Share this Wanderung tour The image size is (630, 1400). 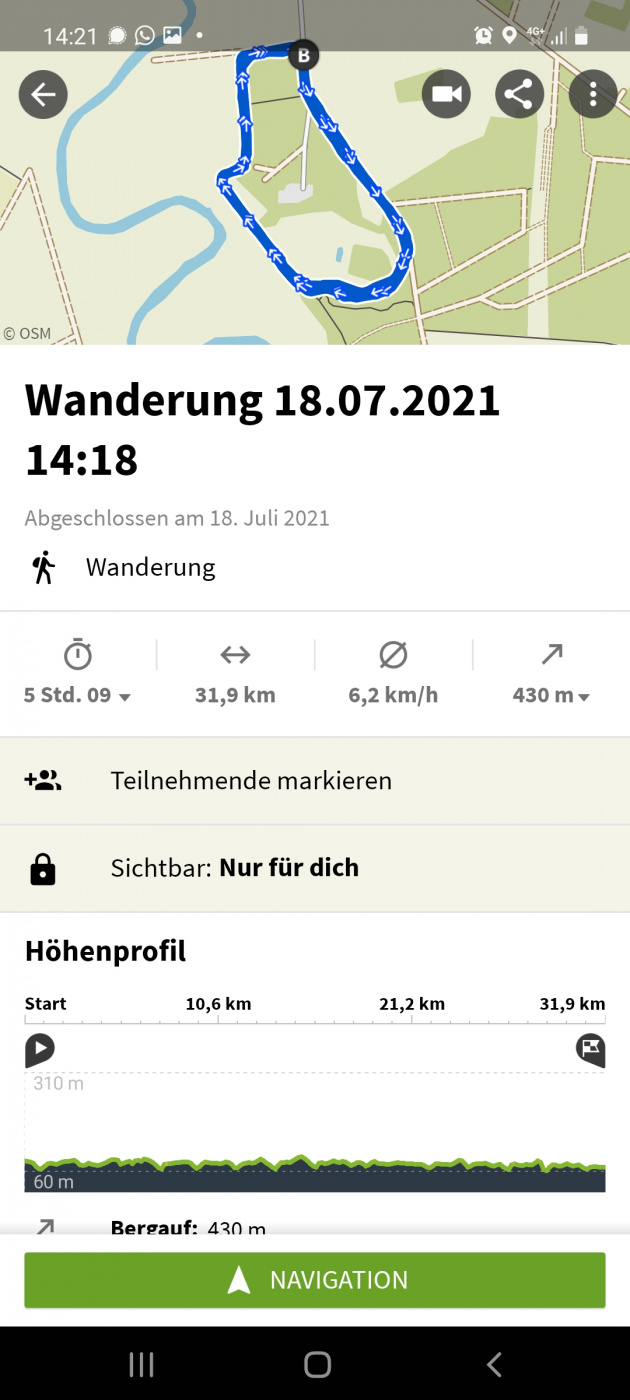point(519,95)
